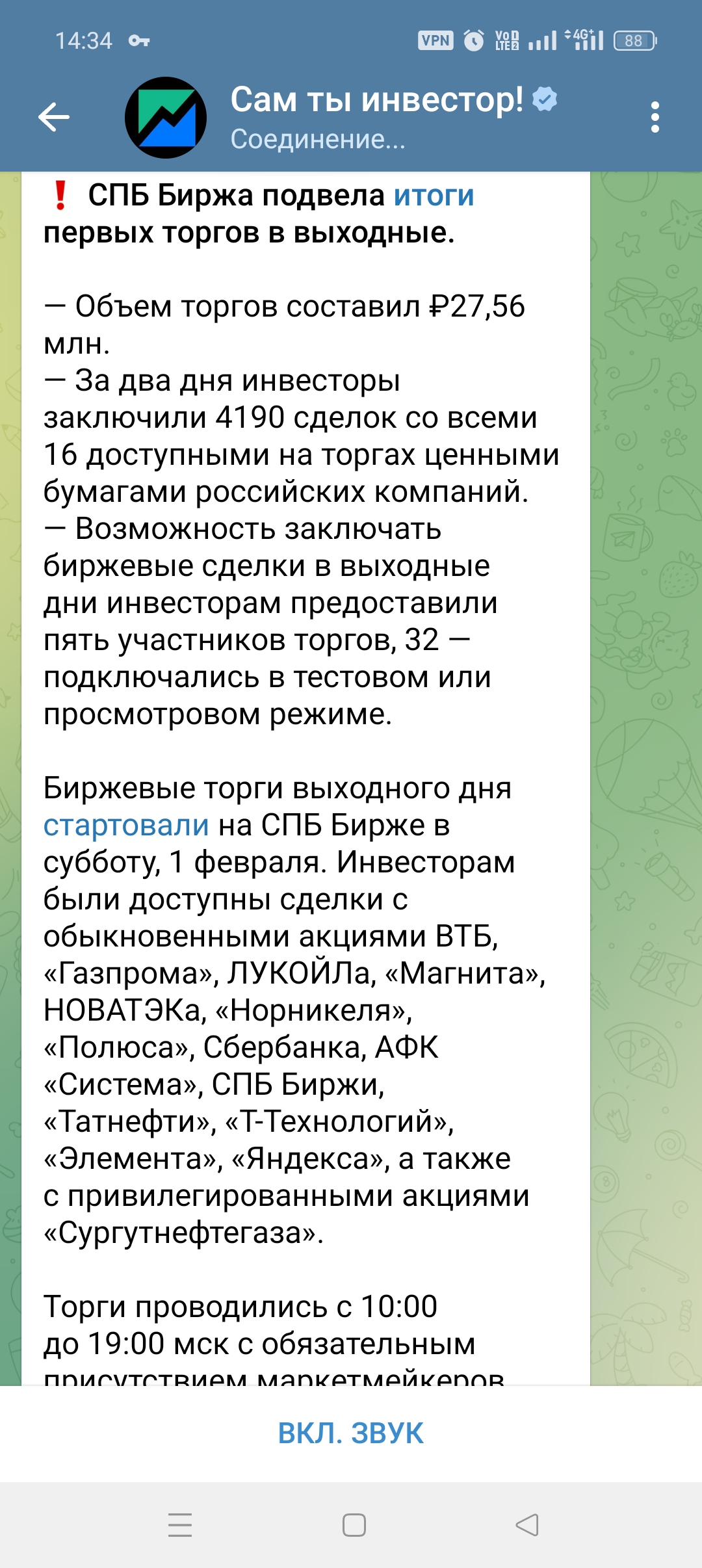The width and height of the screenshot is (702, 1568).
Task: Open the «итоги» link
Action: point(434,196)
